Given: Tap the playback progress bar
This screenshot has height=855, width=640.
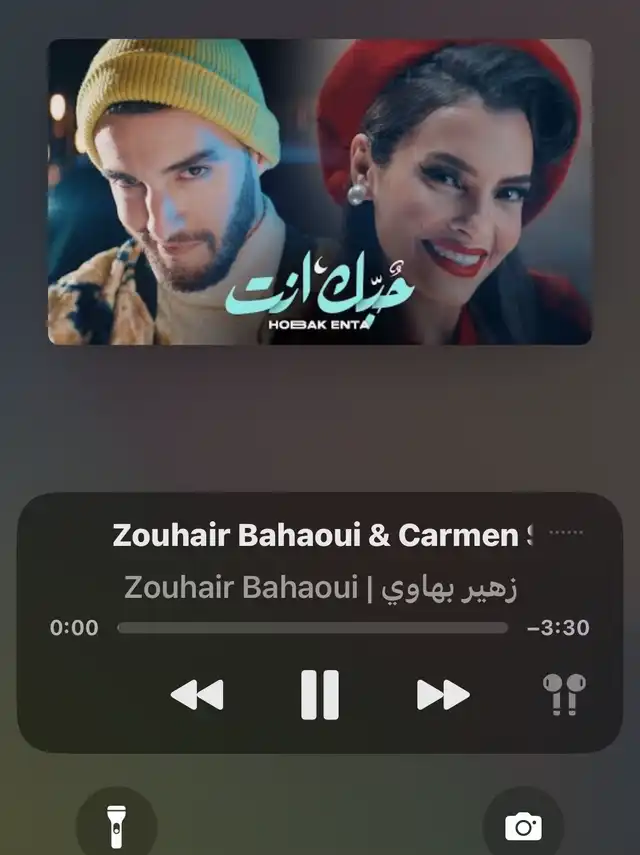Looking at the screenshot, I should [312, 628].
